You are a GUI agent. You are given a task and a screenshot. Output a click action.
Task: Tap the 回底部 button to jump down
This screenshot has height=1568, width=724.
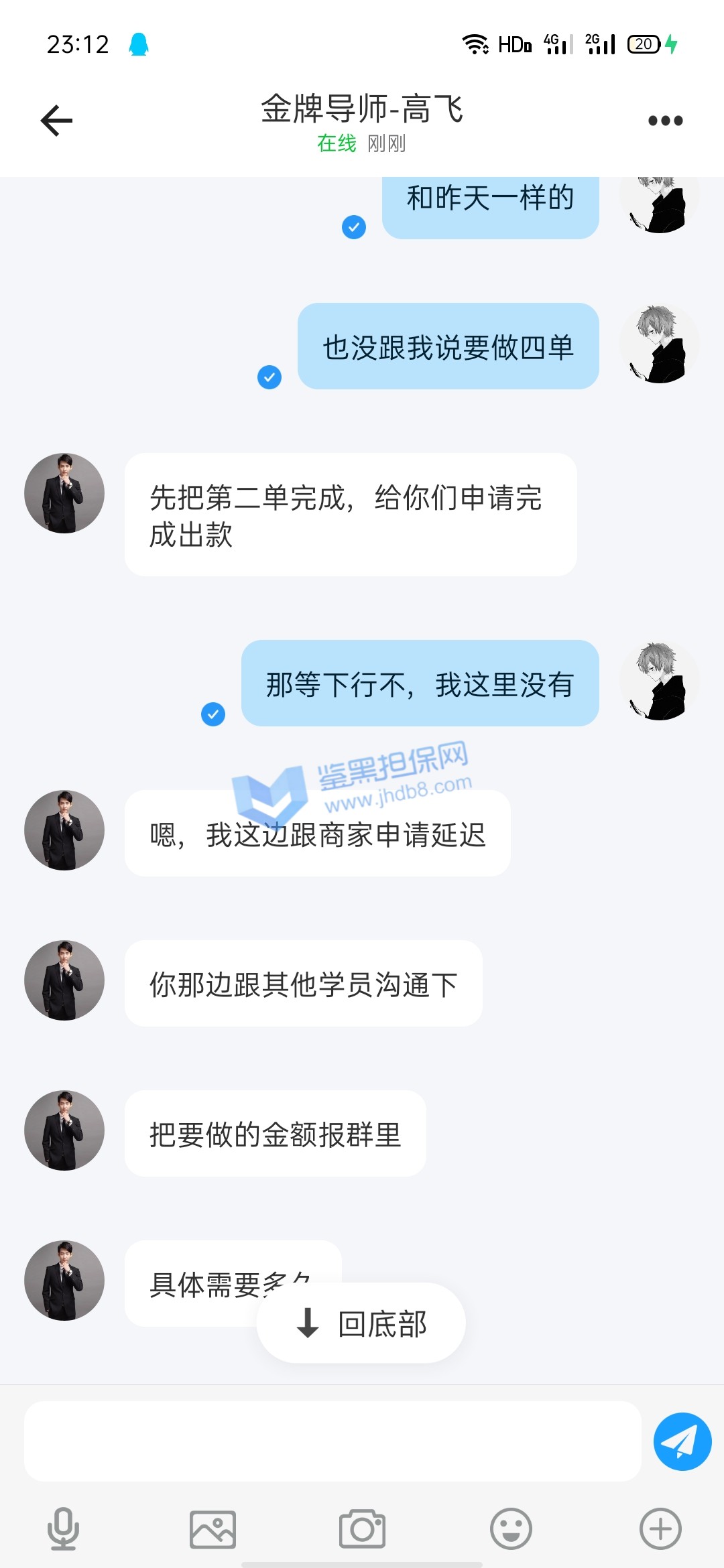(x=361, y=1323)
